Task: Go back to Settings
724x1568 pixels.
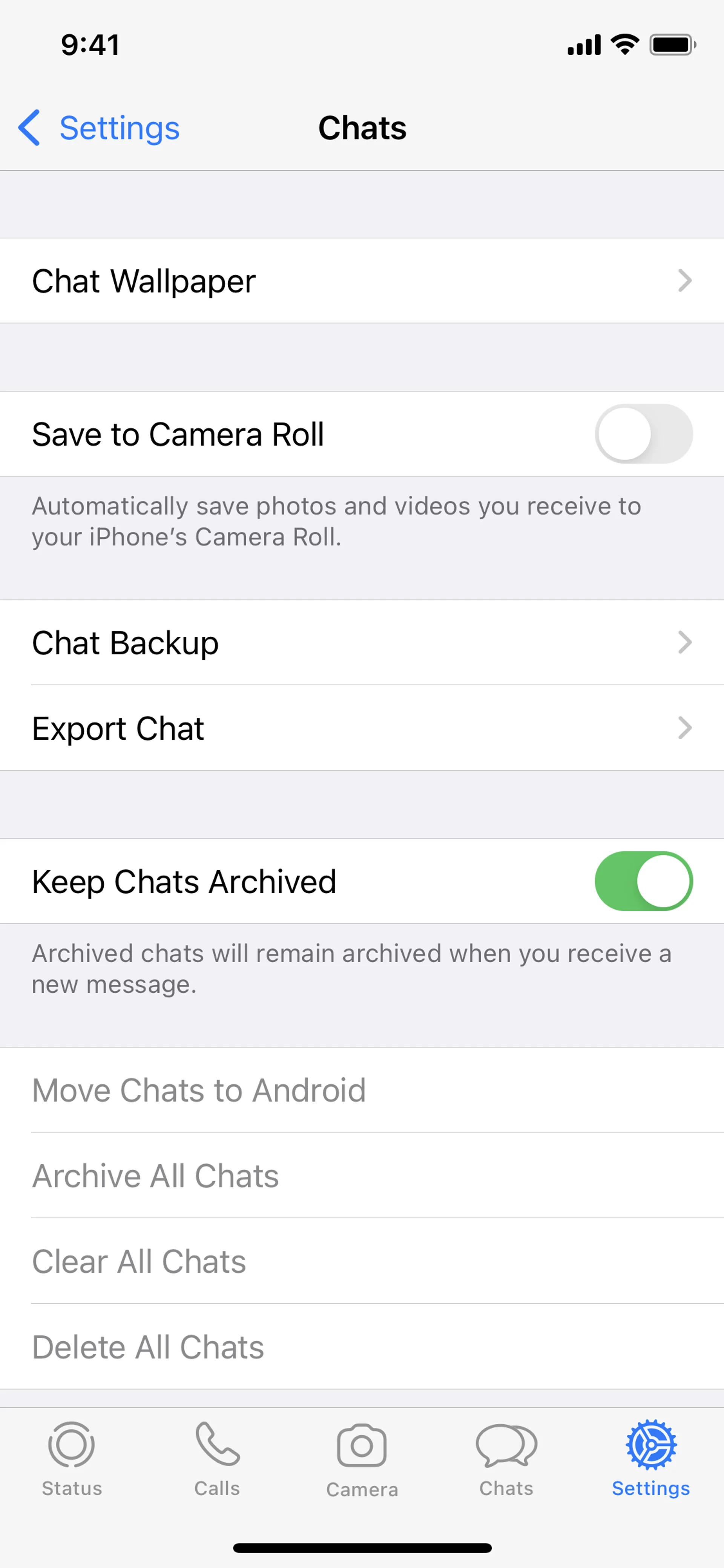Action: pyautogui.click(x=99, y=128)
